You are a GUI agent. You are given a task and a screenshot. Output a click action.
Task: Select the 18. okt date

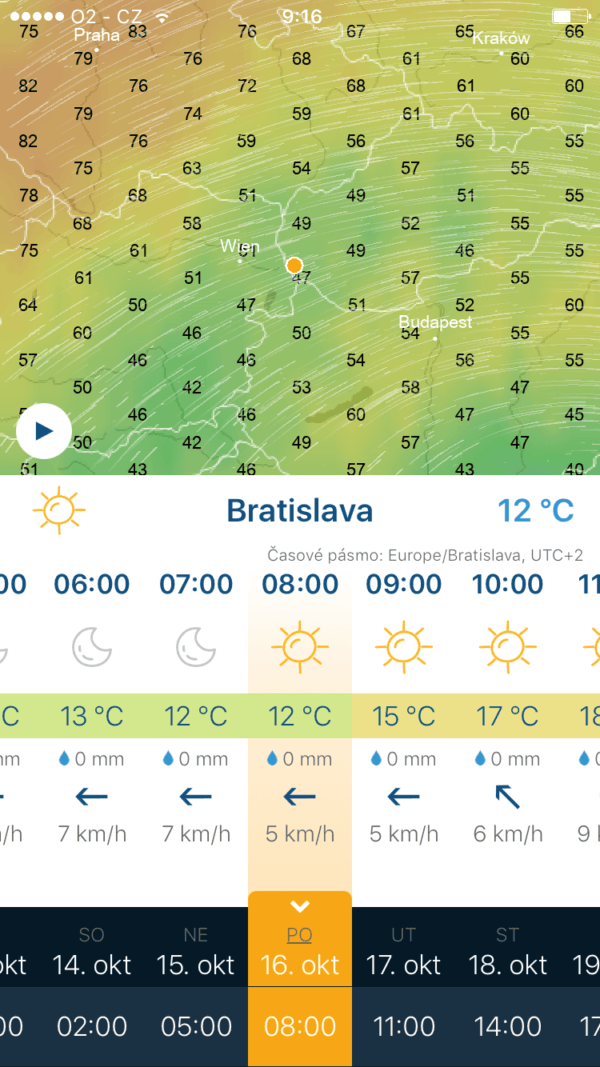(x=508, y=954)
